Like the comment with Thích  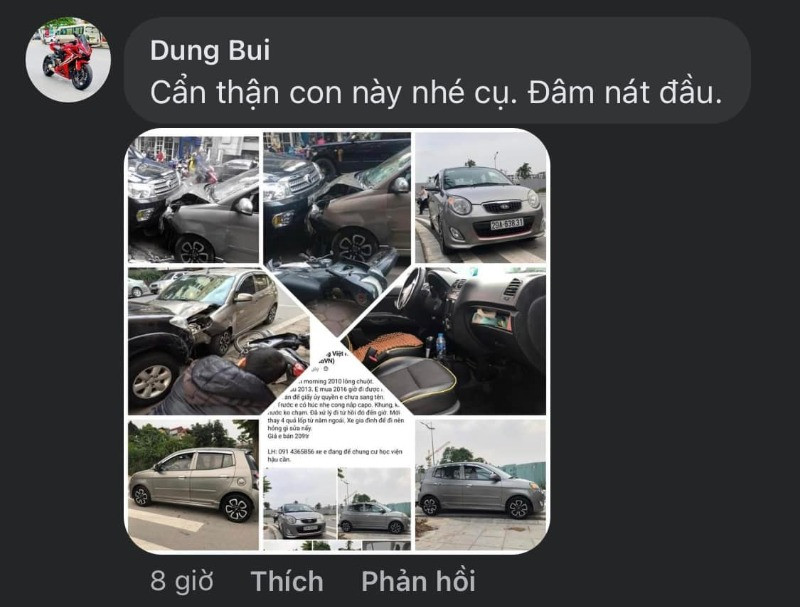(287, 581)
